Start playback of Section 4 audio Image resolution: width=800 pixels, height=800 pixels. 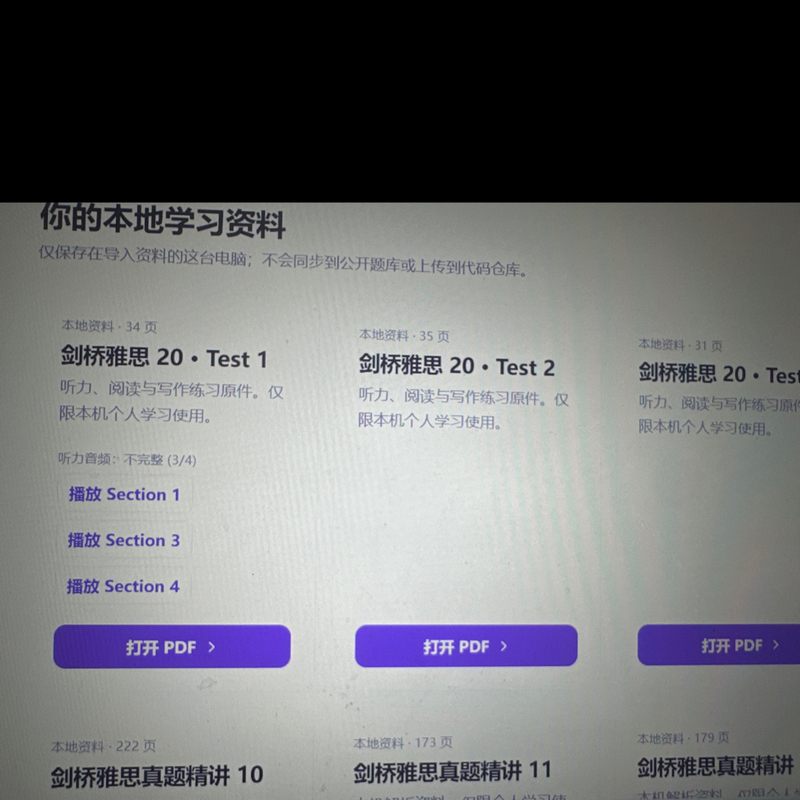123,586
